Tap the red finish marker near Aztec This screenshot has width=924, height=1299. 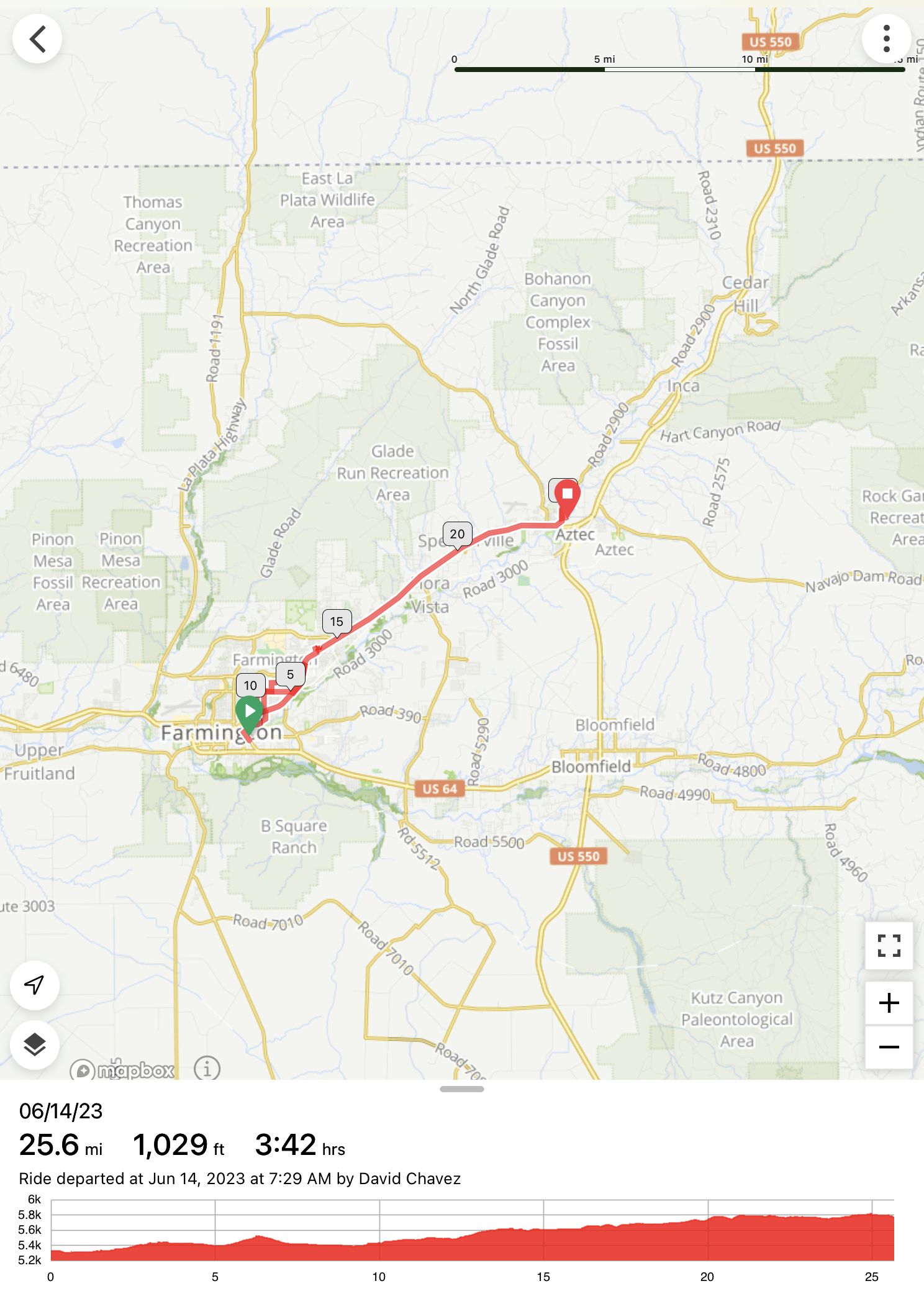click(x=567, y=495)
